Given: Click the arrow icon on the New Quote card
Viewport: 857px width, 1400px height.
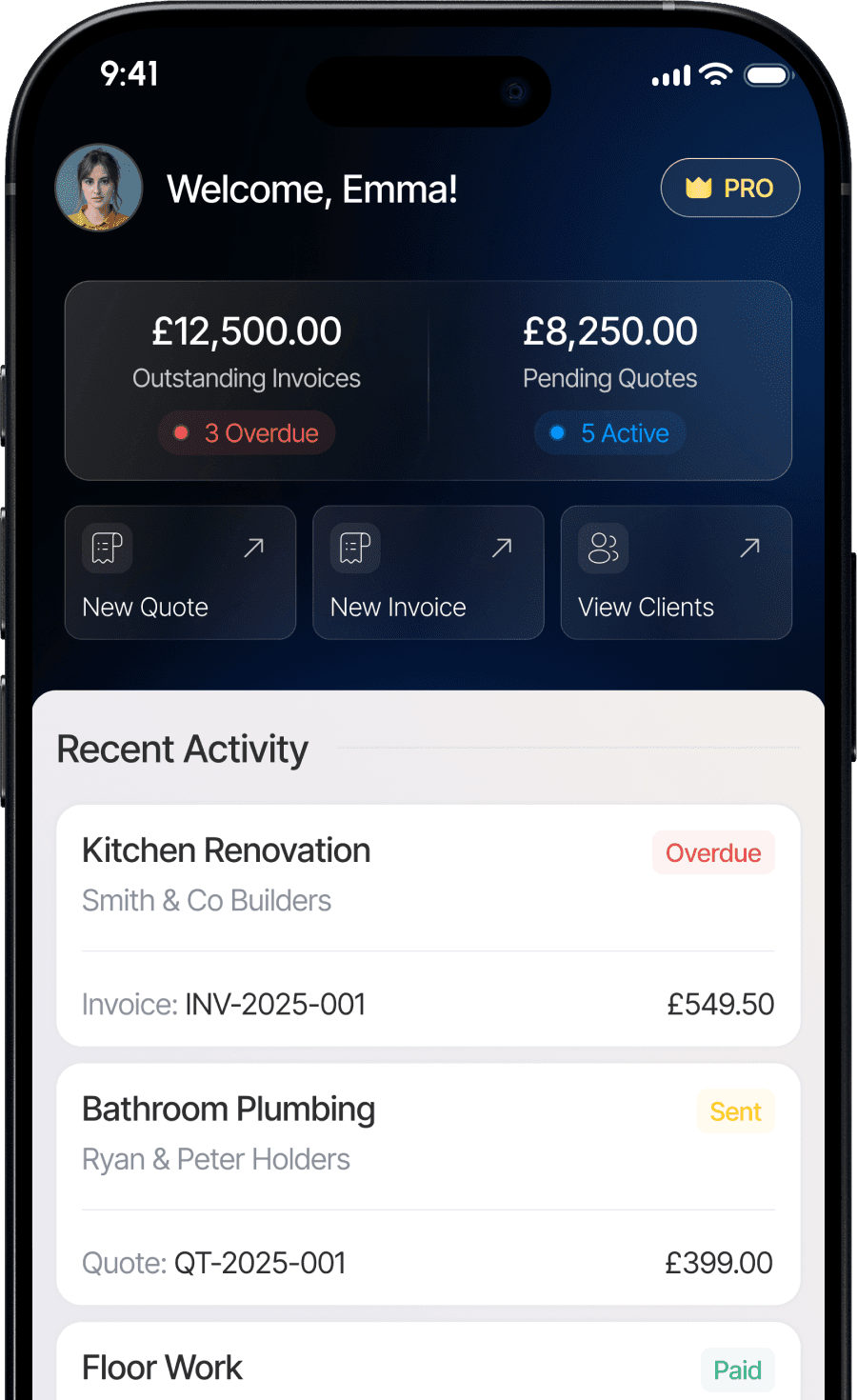Looking at the screenshot, I should pos(253,547).
